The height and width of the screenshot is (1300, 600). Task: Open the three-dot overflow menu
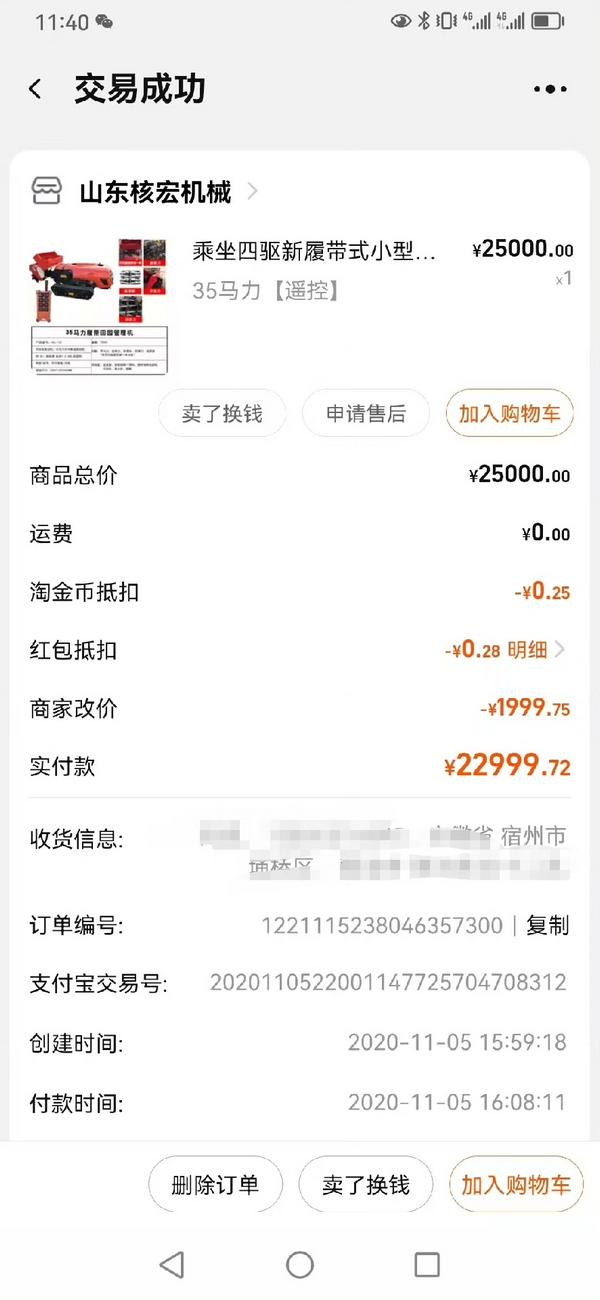550,89
